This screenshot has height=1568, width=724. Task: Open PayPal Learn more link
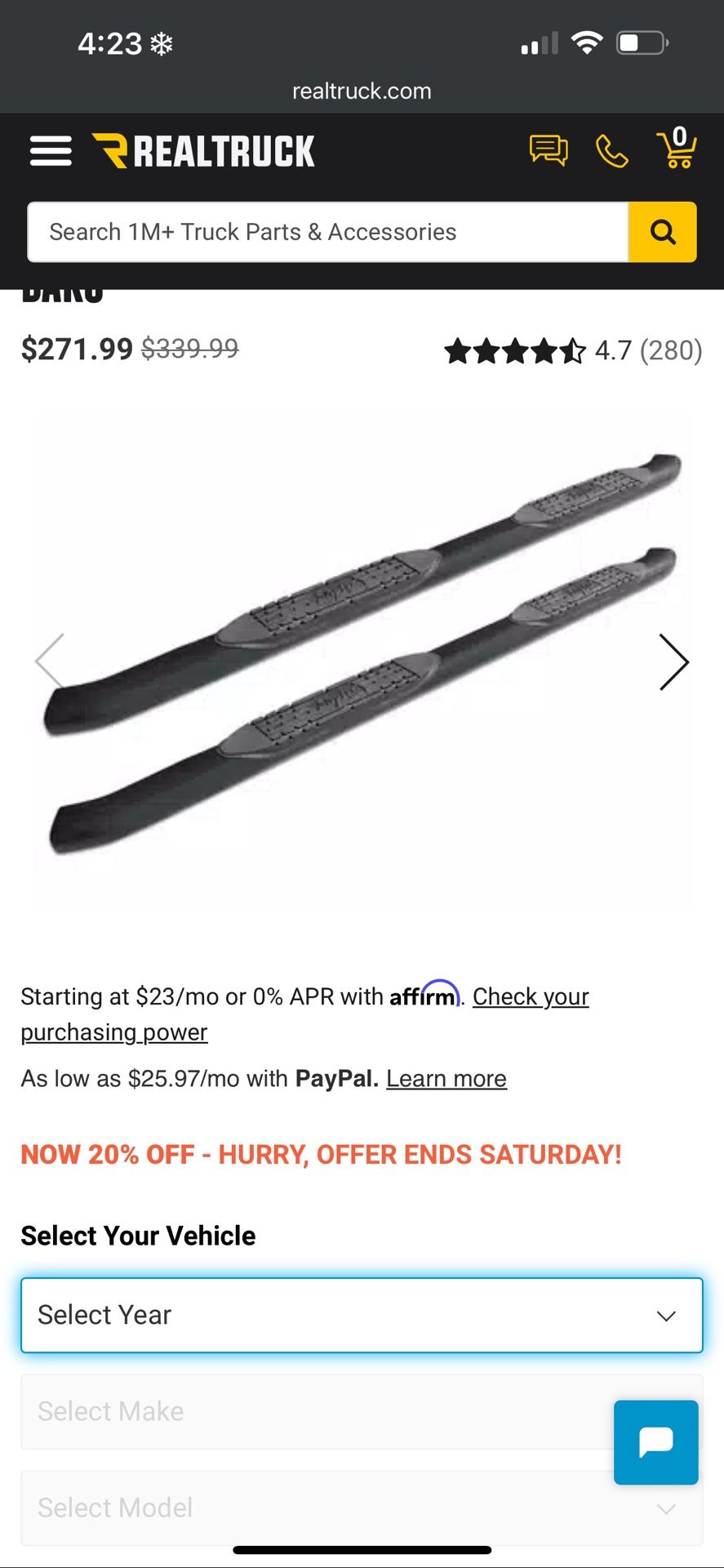pyautogui.click(x=446, y=1079)
